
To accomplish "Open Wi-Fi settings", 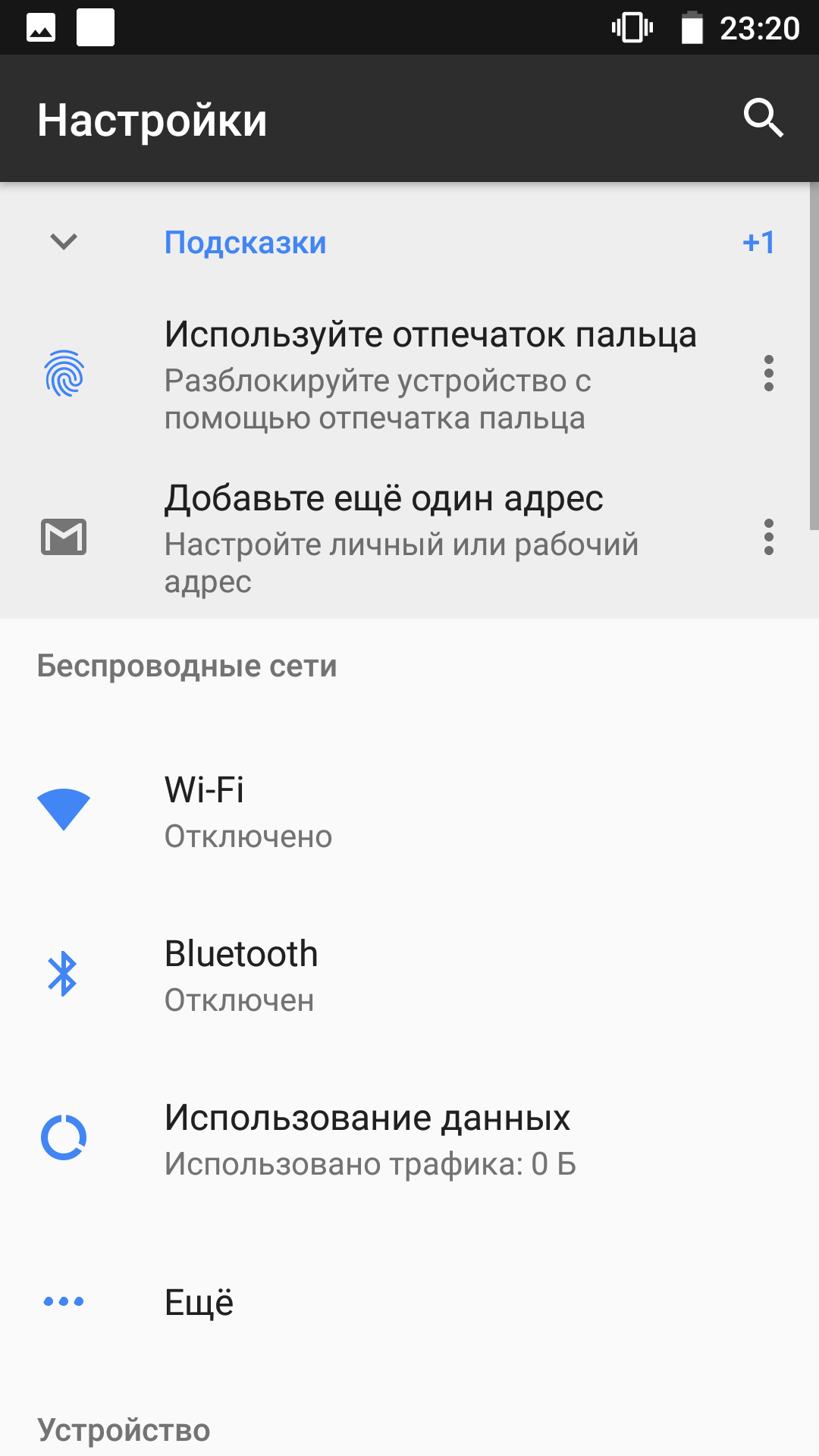I will click(409, 811).
